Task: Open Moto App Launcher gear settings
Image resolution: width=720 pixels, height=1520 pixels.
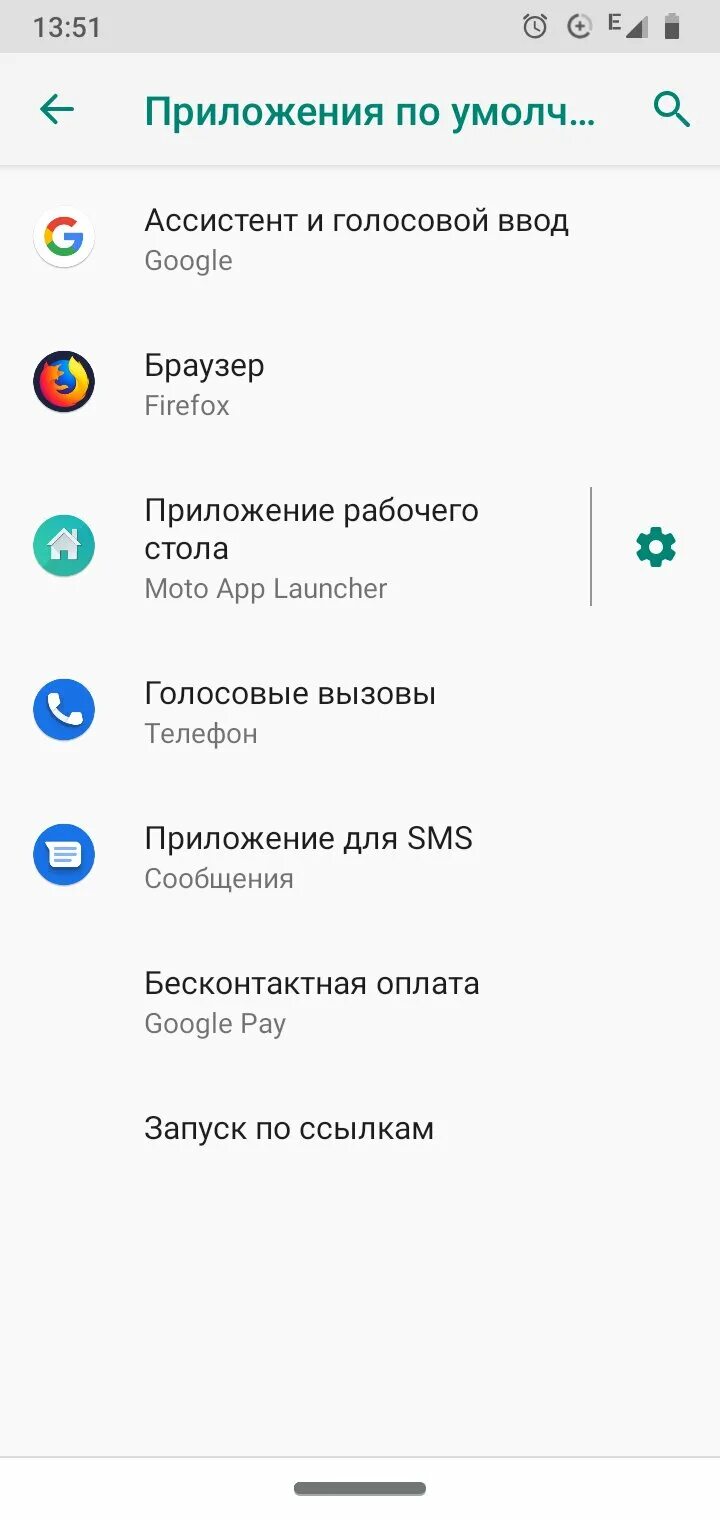Action: coord(656,547)
